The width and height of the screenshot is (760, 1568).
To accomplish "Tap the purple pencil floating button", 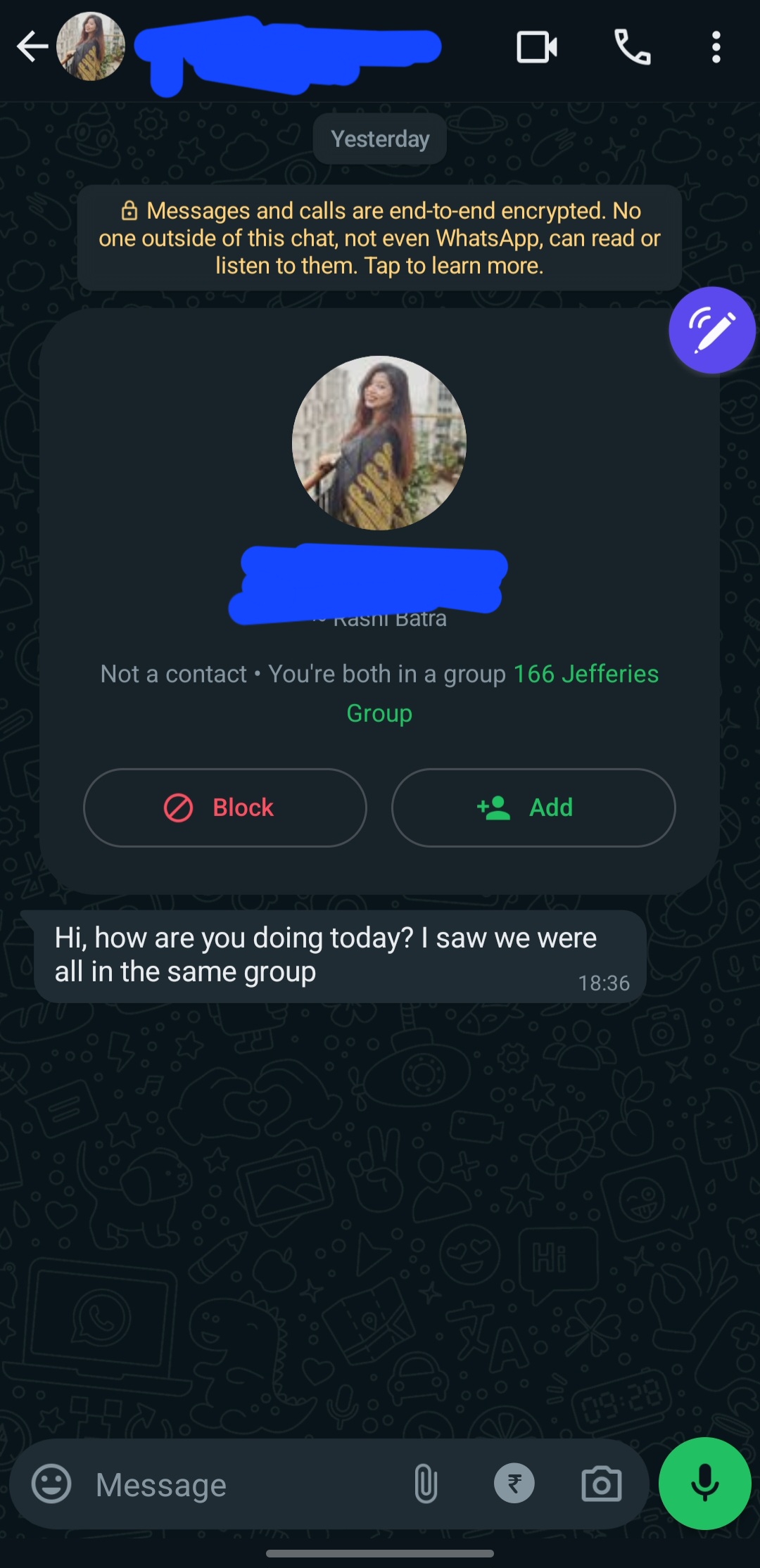I will pos(711,329).
